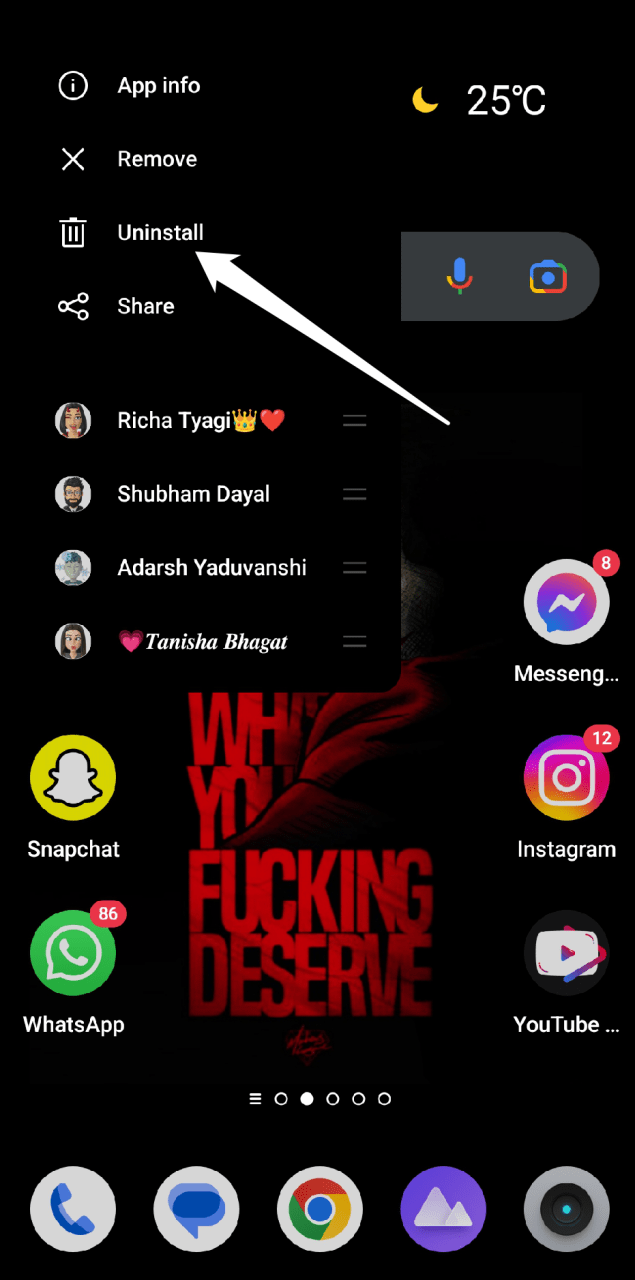Open the Camera app in the dock
This screenshot has width=635, height=1280.
[x=566, y=1209]
